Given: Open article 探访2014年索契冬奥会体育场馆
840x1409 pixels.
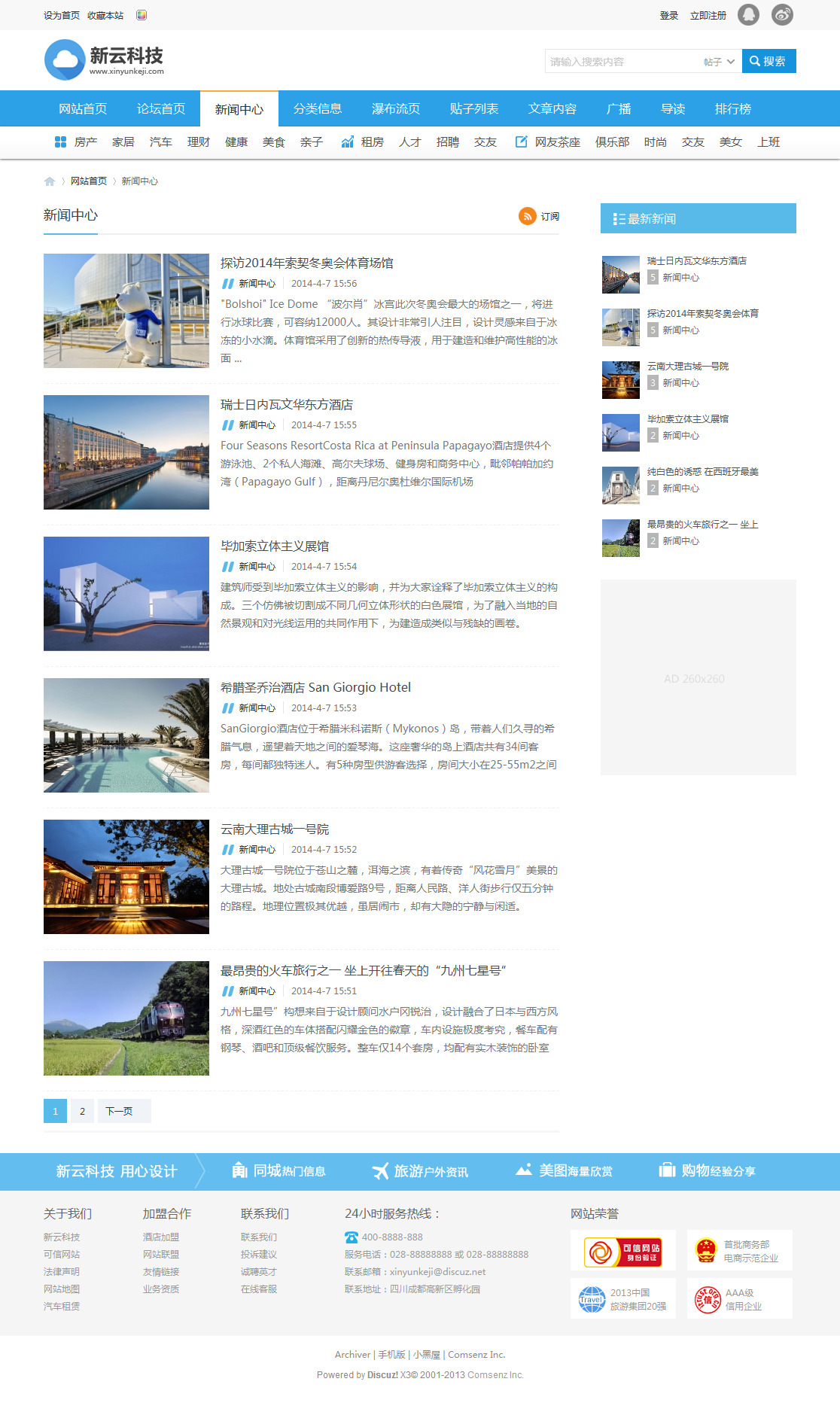Looking at the screenshot, I should coord(306,263).
